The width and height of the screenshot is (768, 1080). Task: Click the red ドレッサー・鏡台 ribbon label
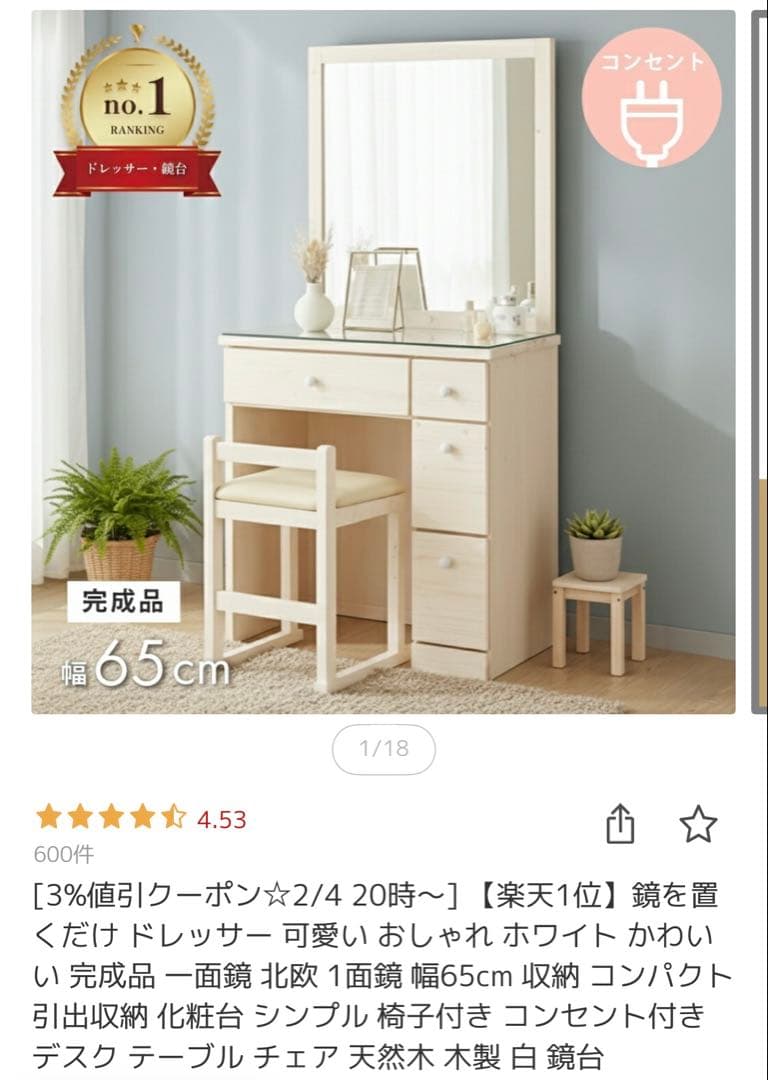click(138, 170)
